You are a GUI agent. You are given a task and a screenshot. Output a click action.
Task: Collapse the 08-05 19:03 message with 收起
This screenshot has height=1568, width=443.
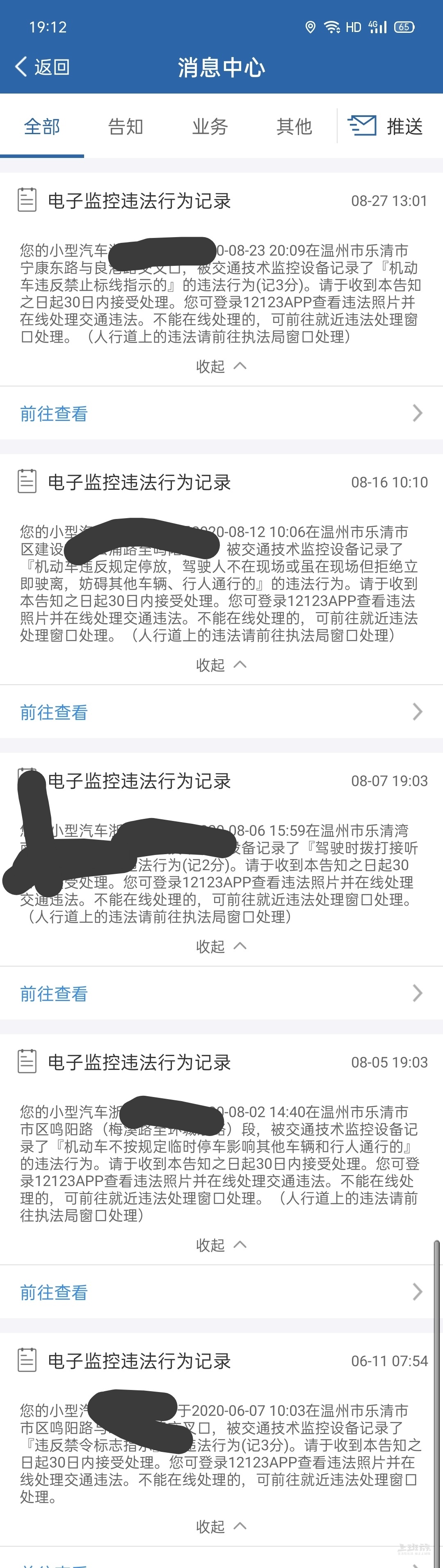tap(221, 1245)
